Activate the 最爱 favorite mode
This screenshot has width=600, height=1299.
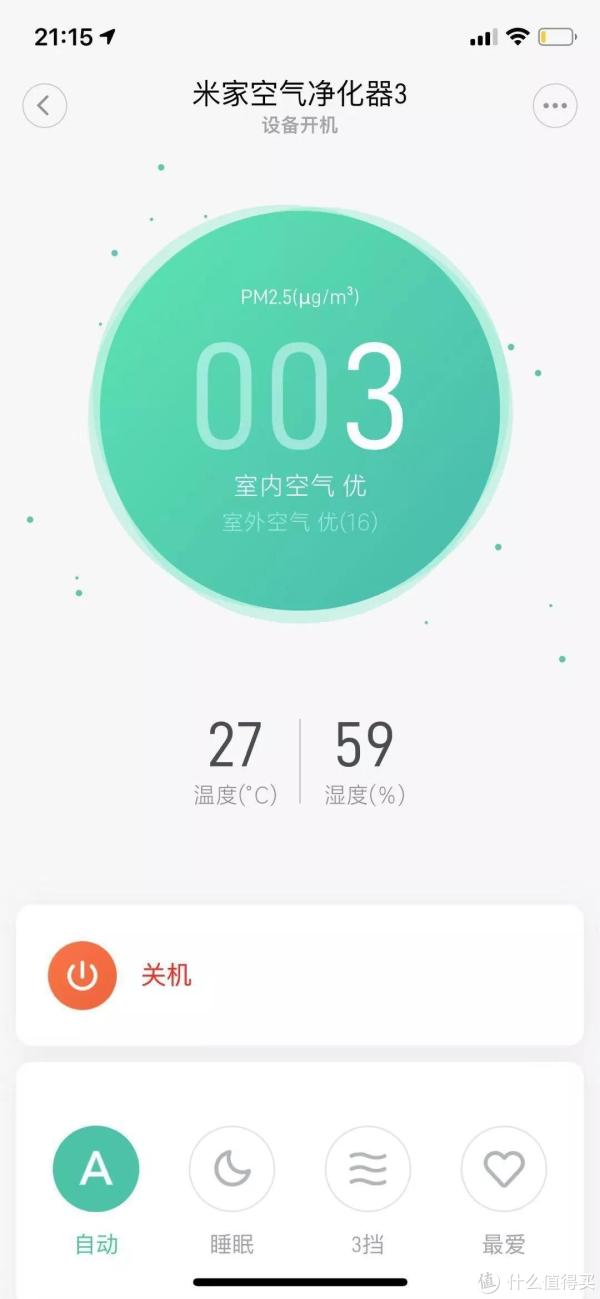(504, 1169)
